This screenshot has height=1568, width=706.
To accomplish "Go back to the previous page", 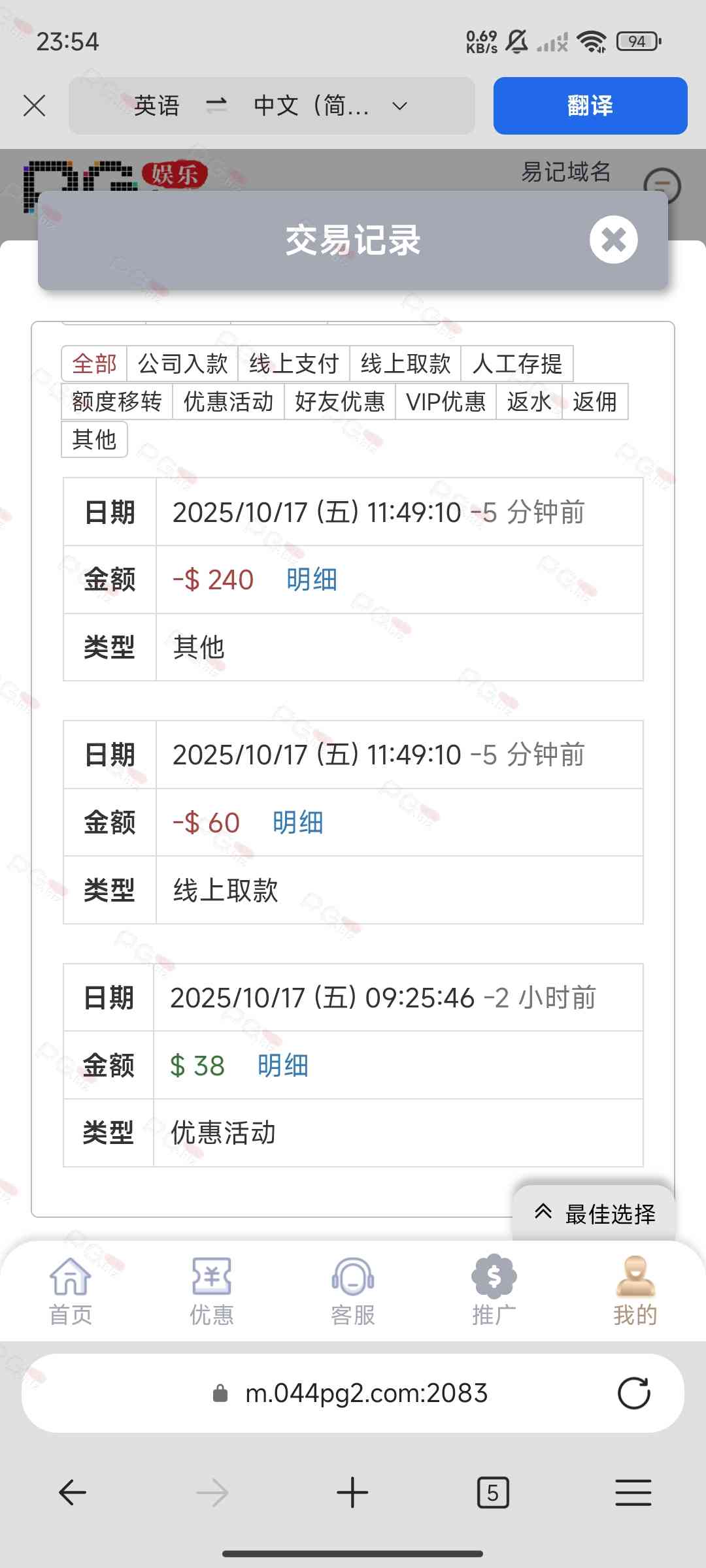I will point(72,1493).
